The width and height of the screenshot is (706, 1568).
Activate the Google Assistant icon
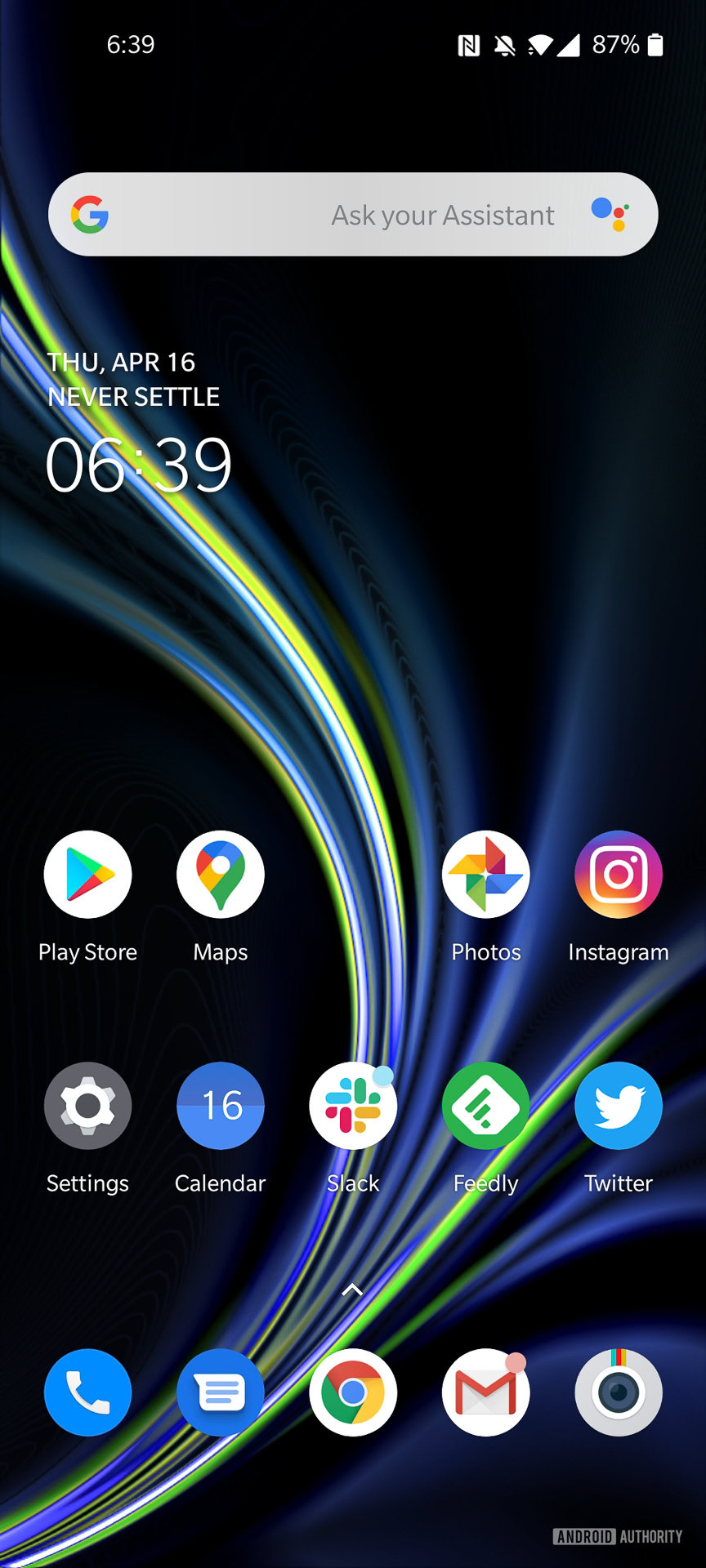[610, 214]
